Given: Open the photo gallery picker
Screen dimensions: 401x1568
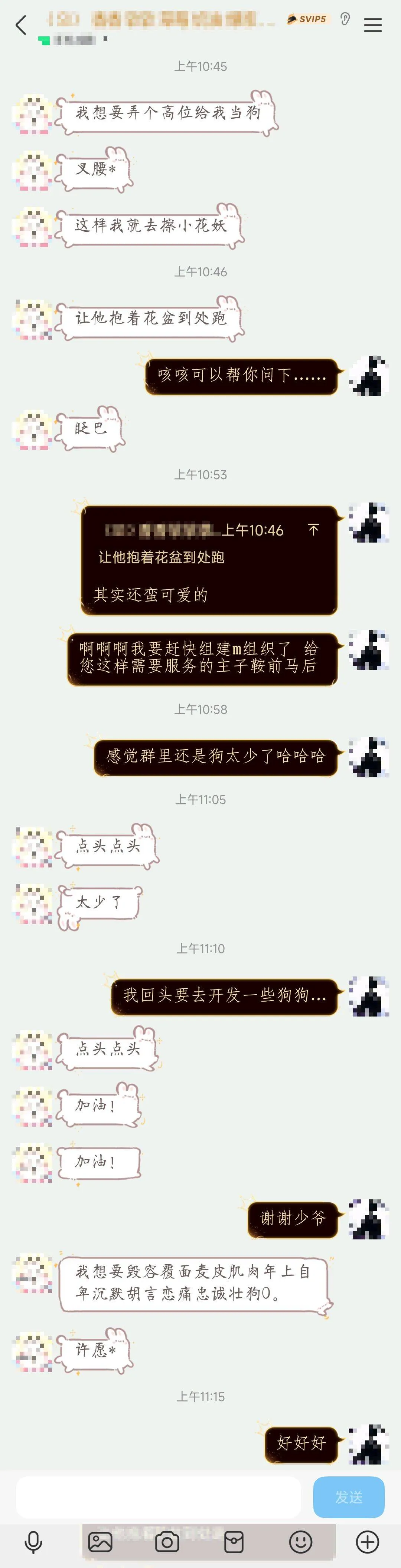Looking at the screenshot, I should pos(101,1542).
